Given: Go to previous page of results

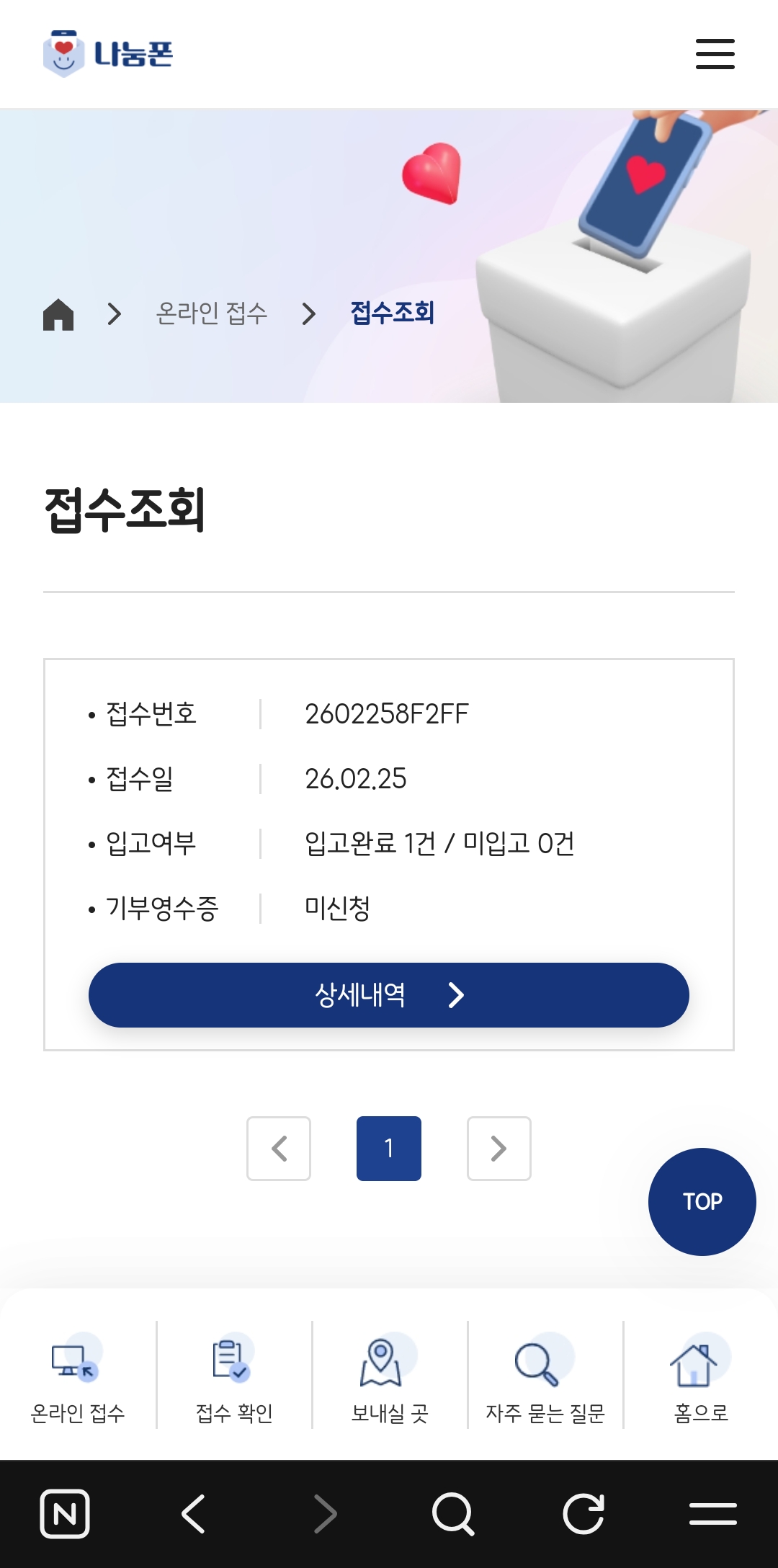Looking at the screenshot, I should click(279, 1149).
